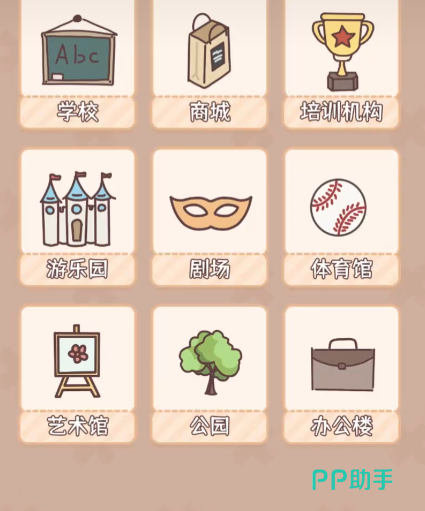Tap the 游乐园 castle card
Screen dimensions: 425x511
tap(77, 217)
